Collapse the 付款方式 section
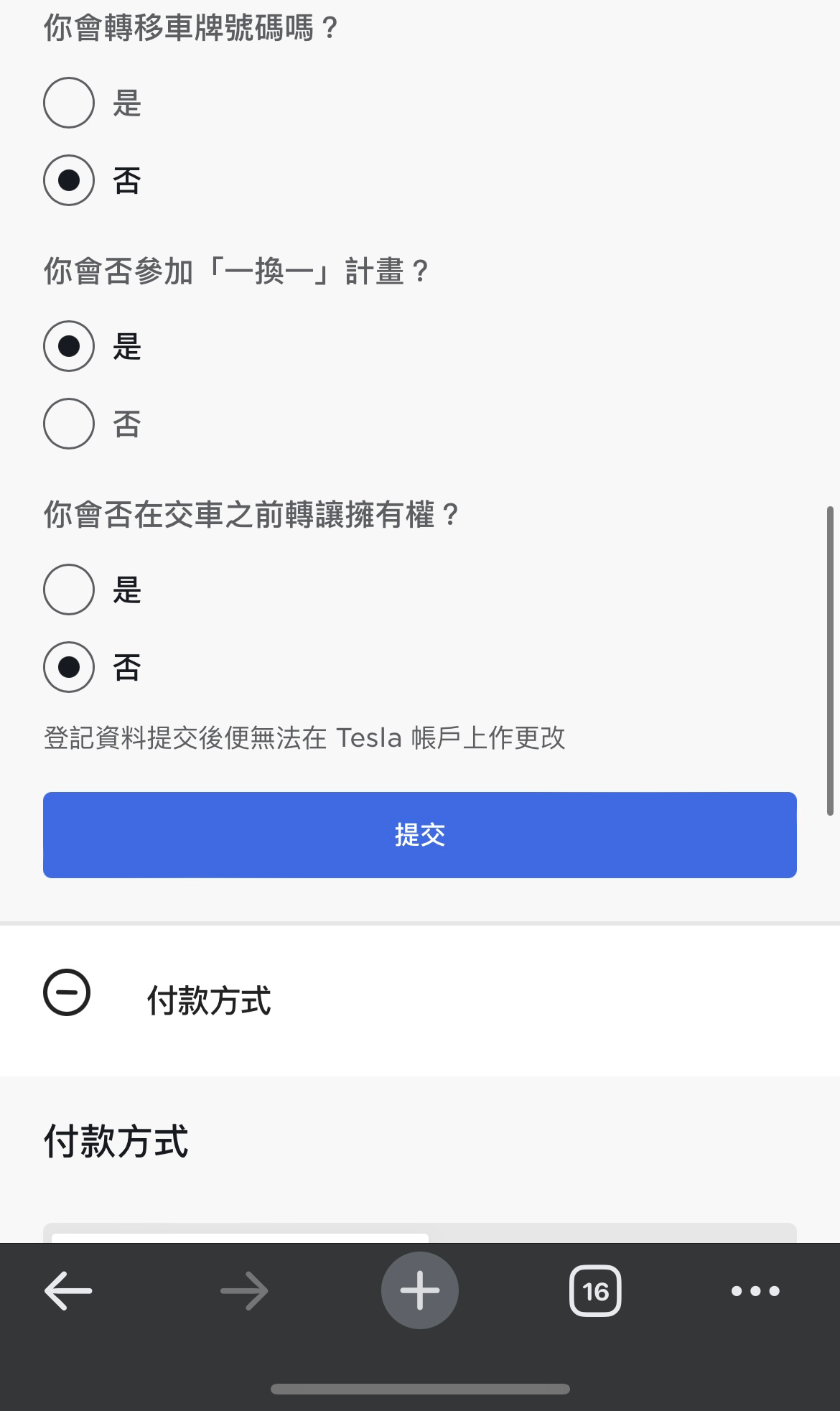The width and height of the screenshot is (840, 1411). coord(67,993)
